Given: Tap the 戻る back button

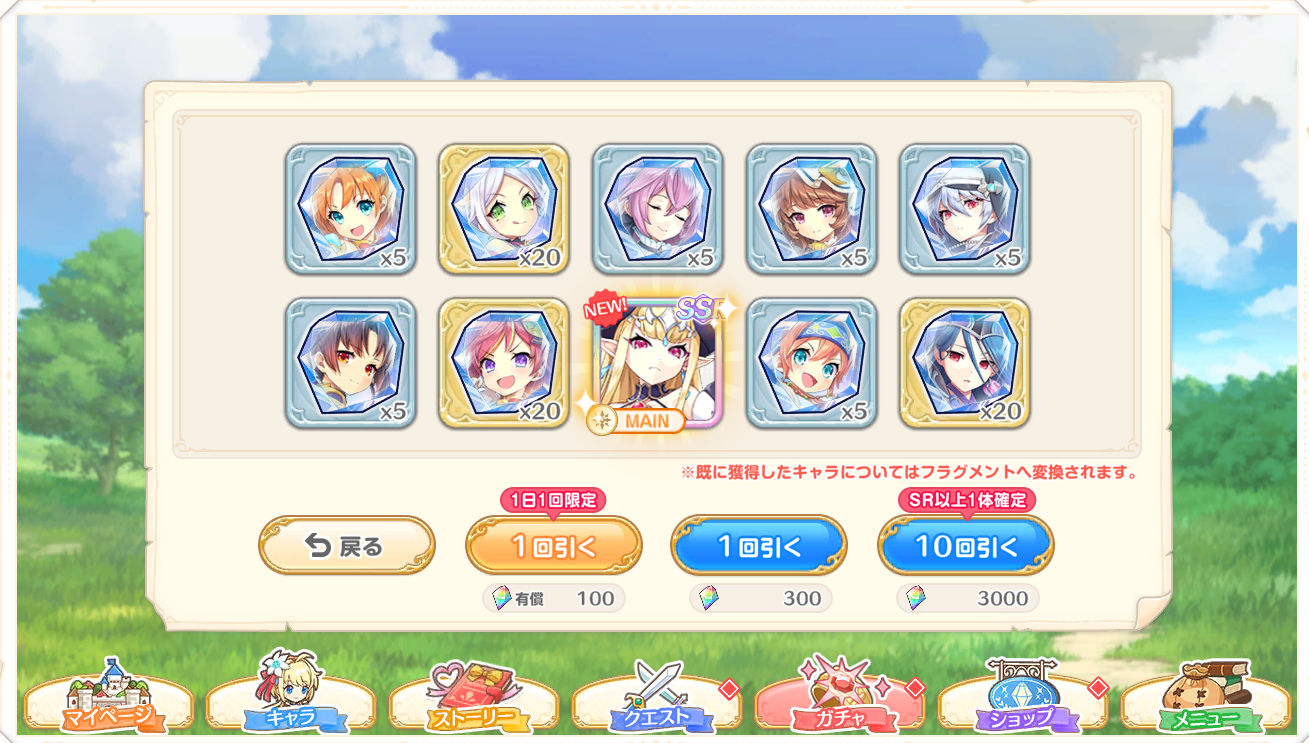Looking at the screenshot, I should pyautogui.click(x=346, y=546).
